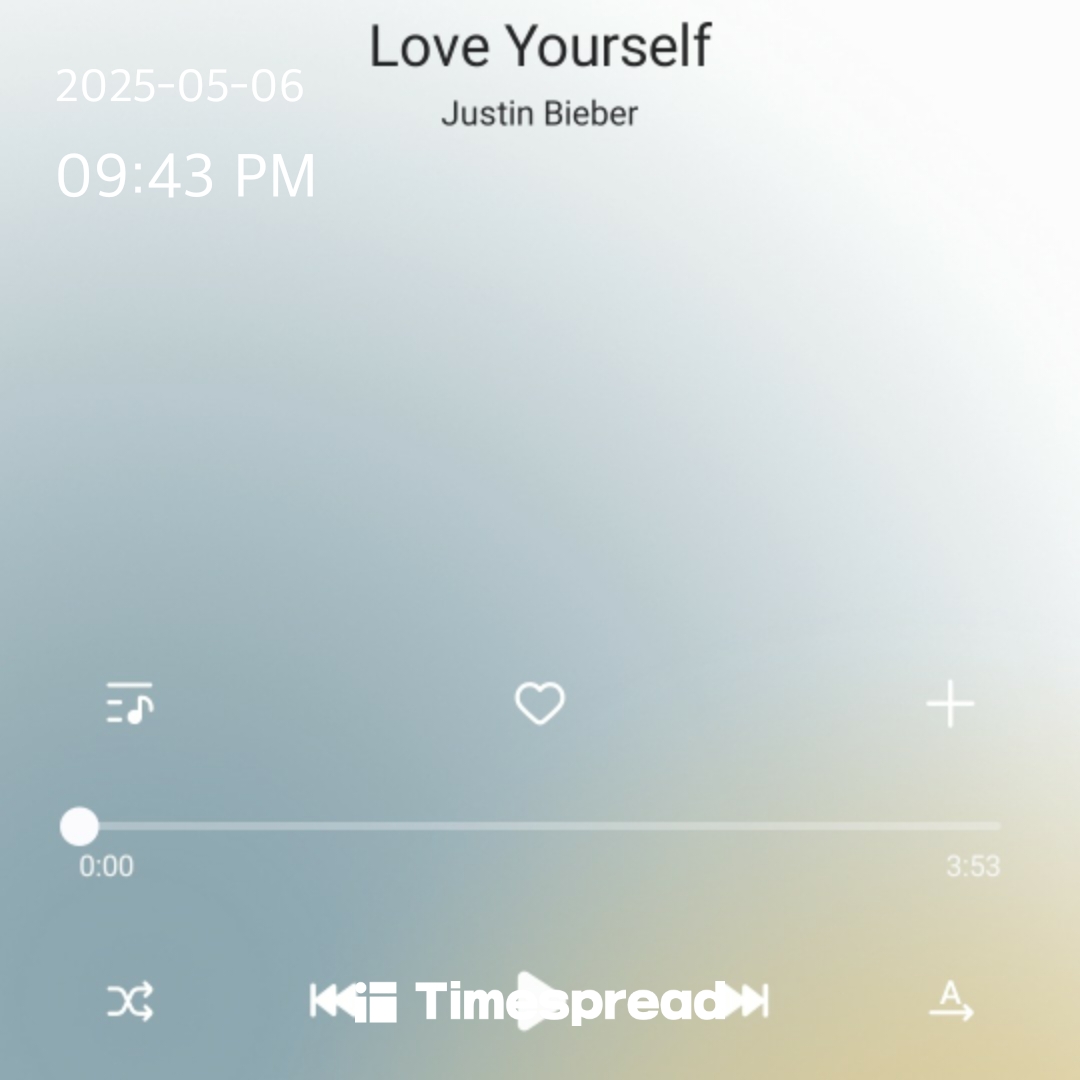This screenshot has width=1080, height=1080.
Task: Skip to the next track
Action: click(750, 1000)
